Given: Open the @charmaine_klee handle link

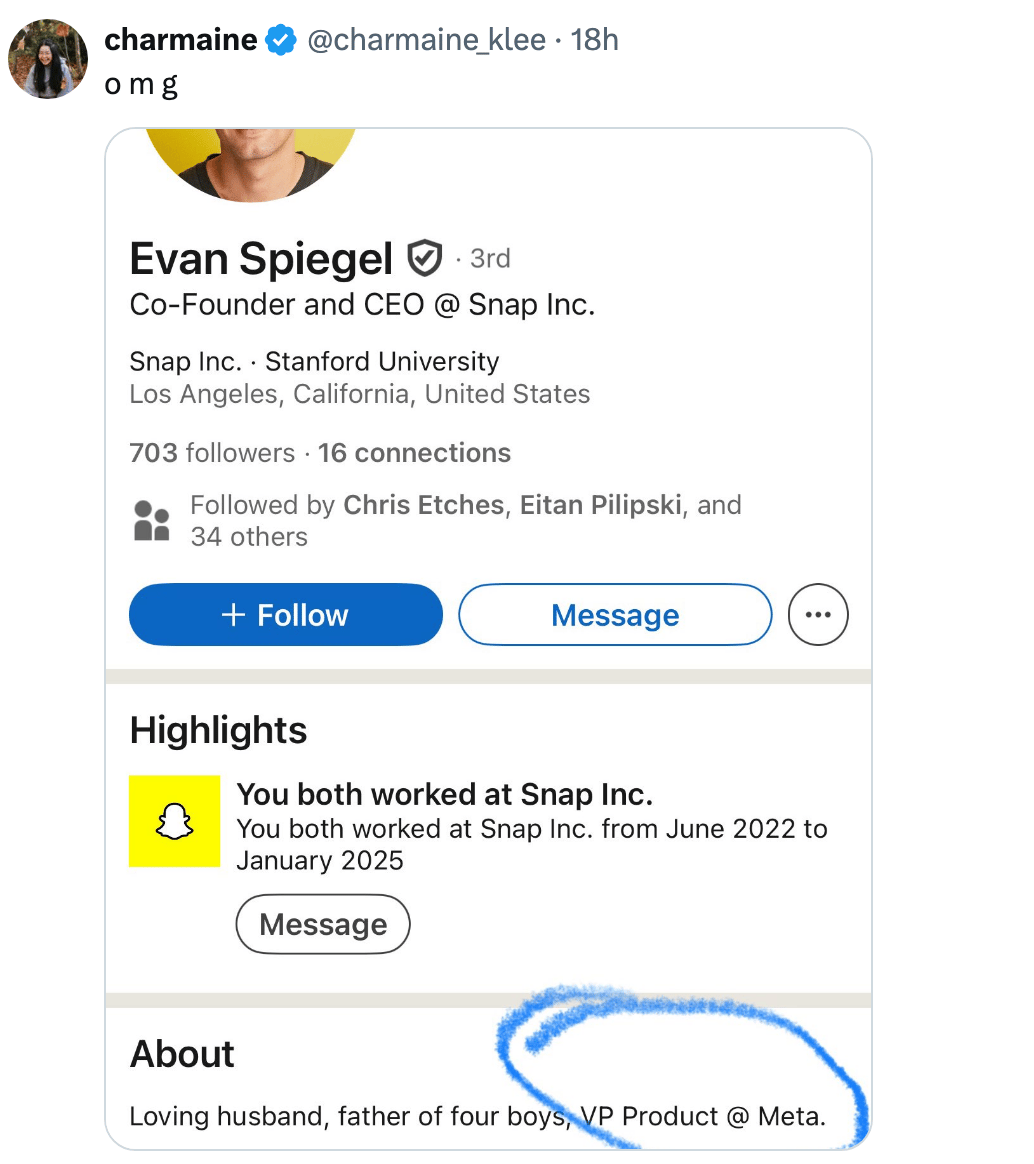Looking at the screenshot, I should (x=426, y=40).
